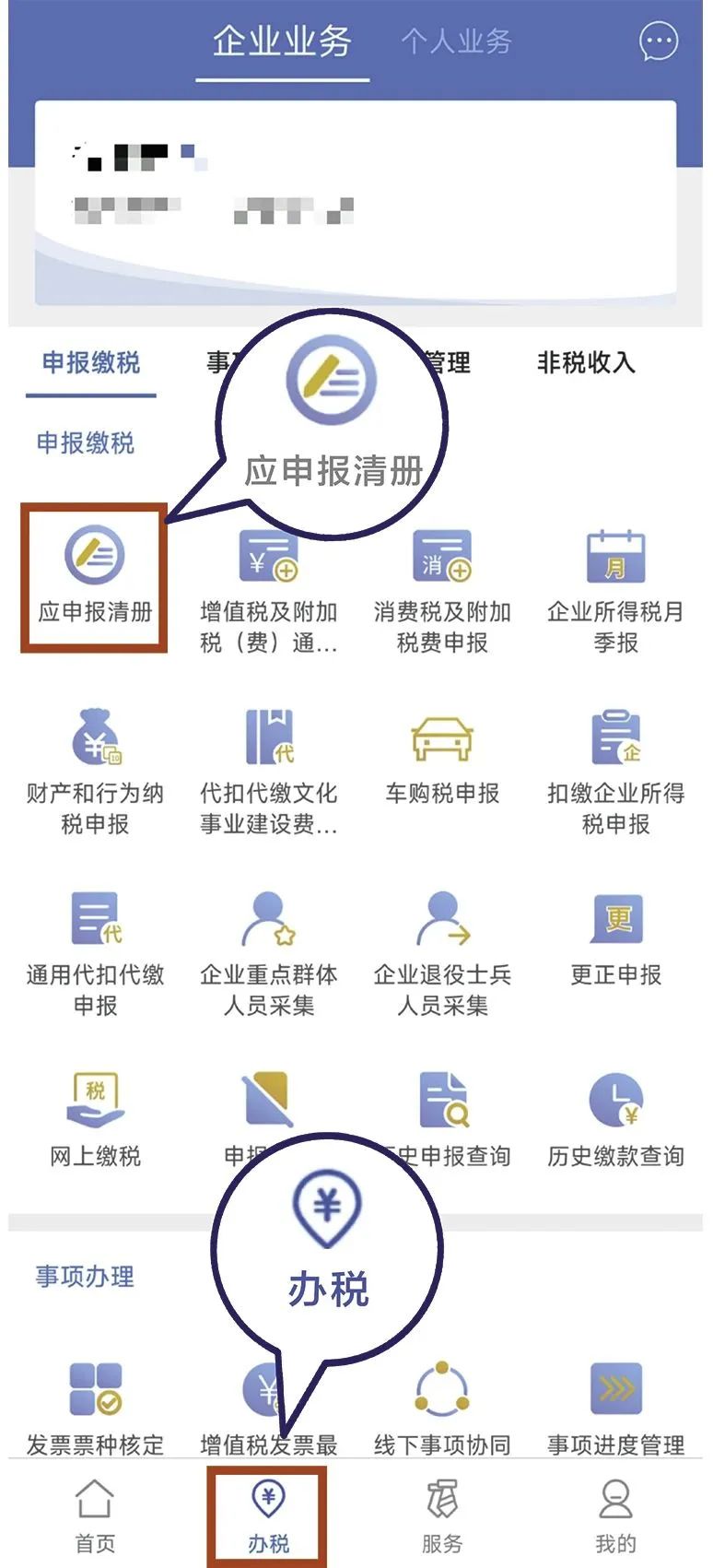Open 财产和行为纳税申报
The width and height of the screenshot is (713, 1568).
[95, 772]
